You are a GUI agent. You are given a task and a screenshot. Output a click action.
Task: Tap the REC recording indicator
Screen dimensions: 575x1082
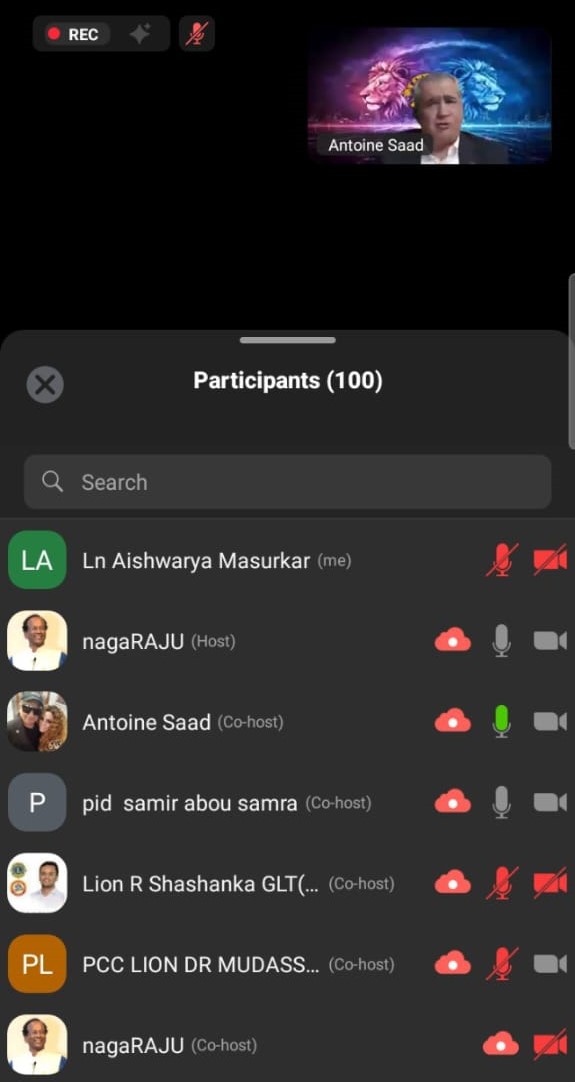pyautogui.click(x=77, y=34)
